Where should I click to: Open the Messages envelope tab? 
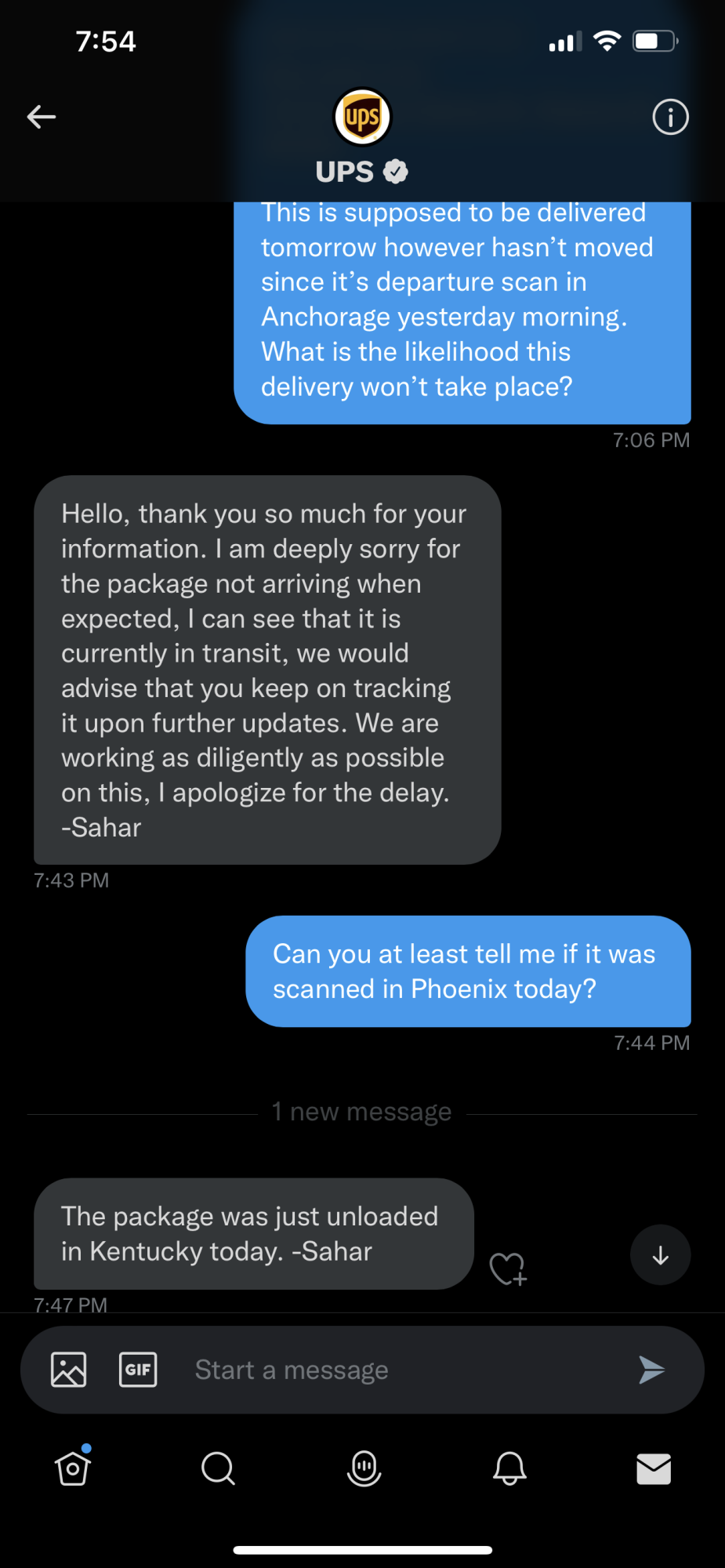[x=654, y=1468]
